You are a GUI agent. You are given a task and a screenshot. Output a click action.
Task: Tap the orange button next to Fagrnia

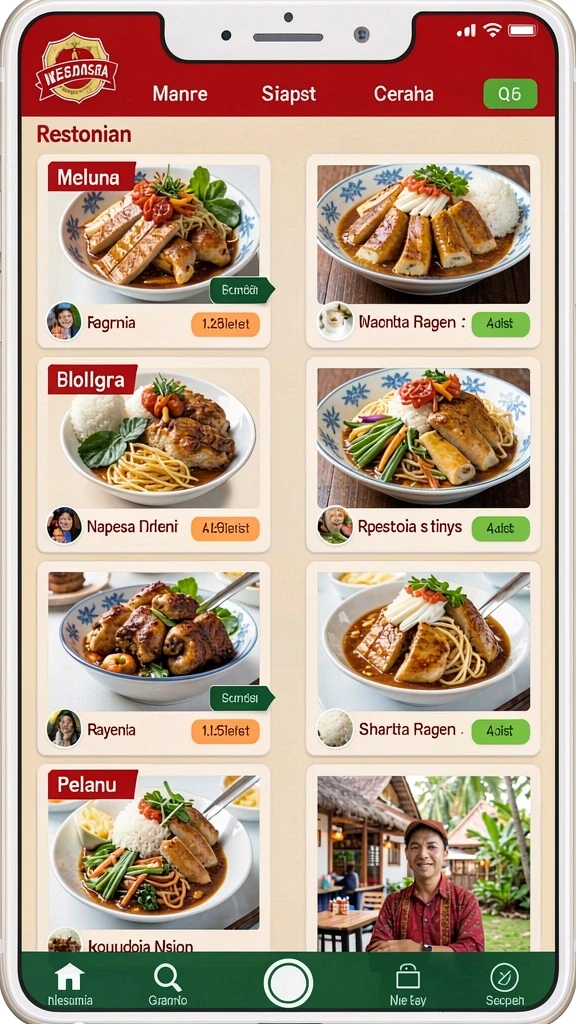pyautogui.click(x=225, y=325)
